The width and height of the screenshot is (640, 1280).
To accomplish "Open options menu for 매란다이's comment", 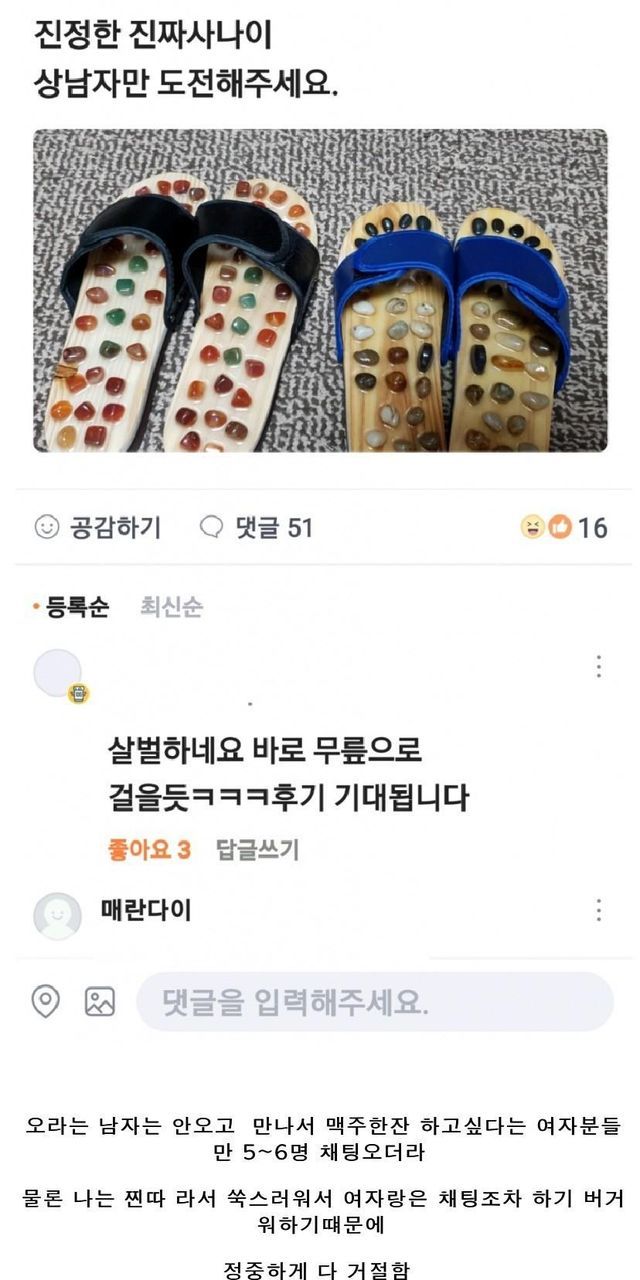I will (598, 910).
